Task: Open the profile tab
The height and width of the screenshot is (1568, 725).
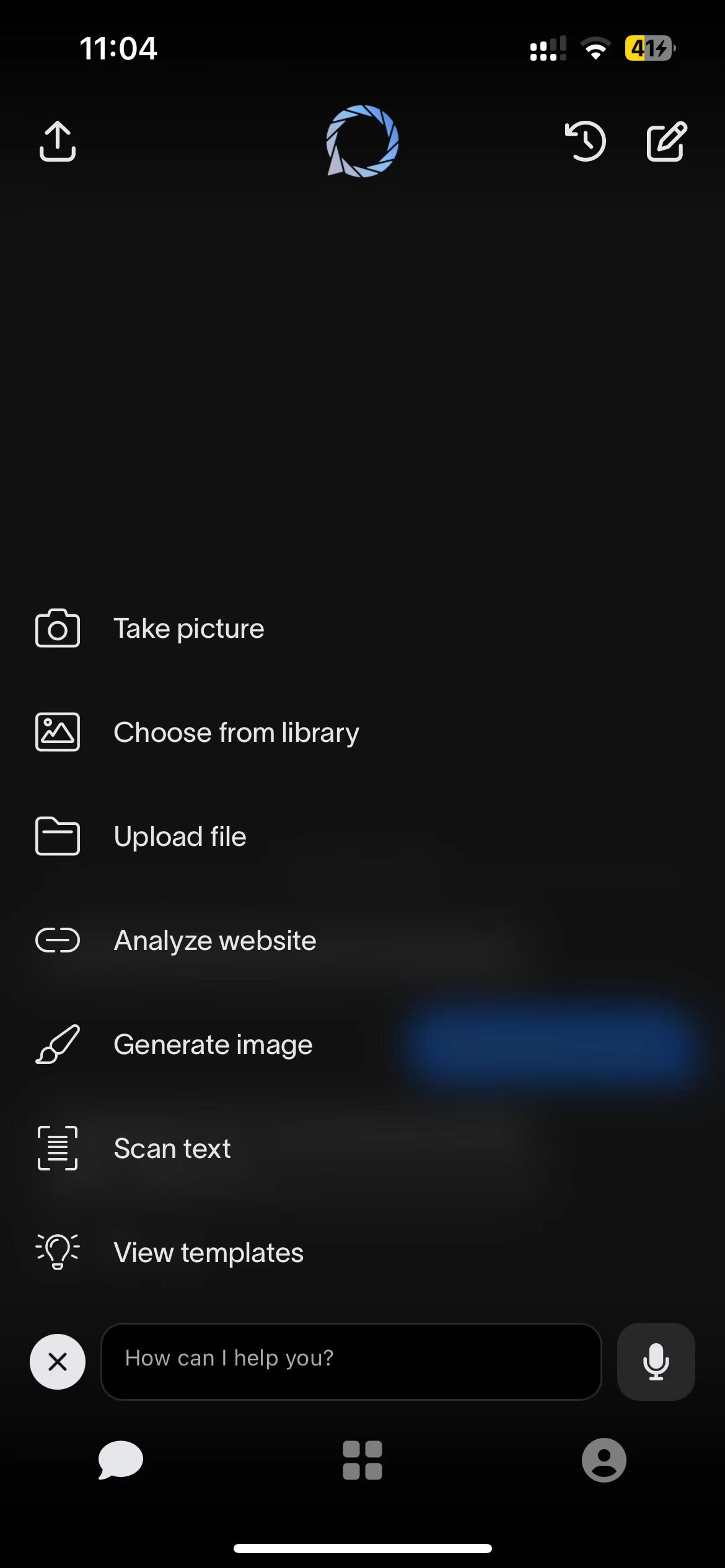Action: [604, 1460]
